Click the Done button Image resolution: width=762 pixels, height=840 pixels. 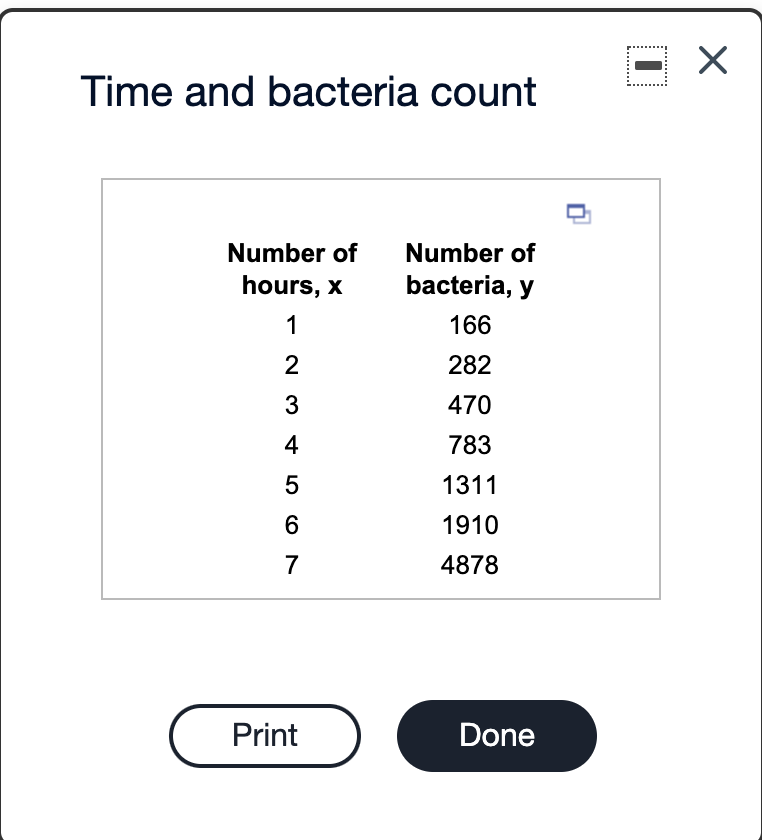click(x=496, y=735)
